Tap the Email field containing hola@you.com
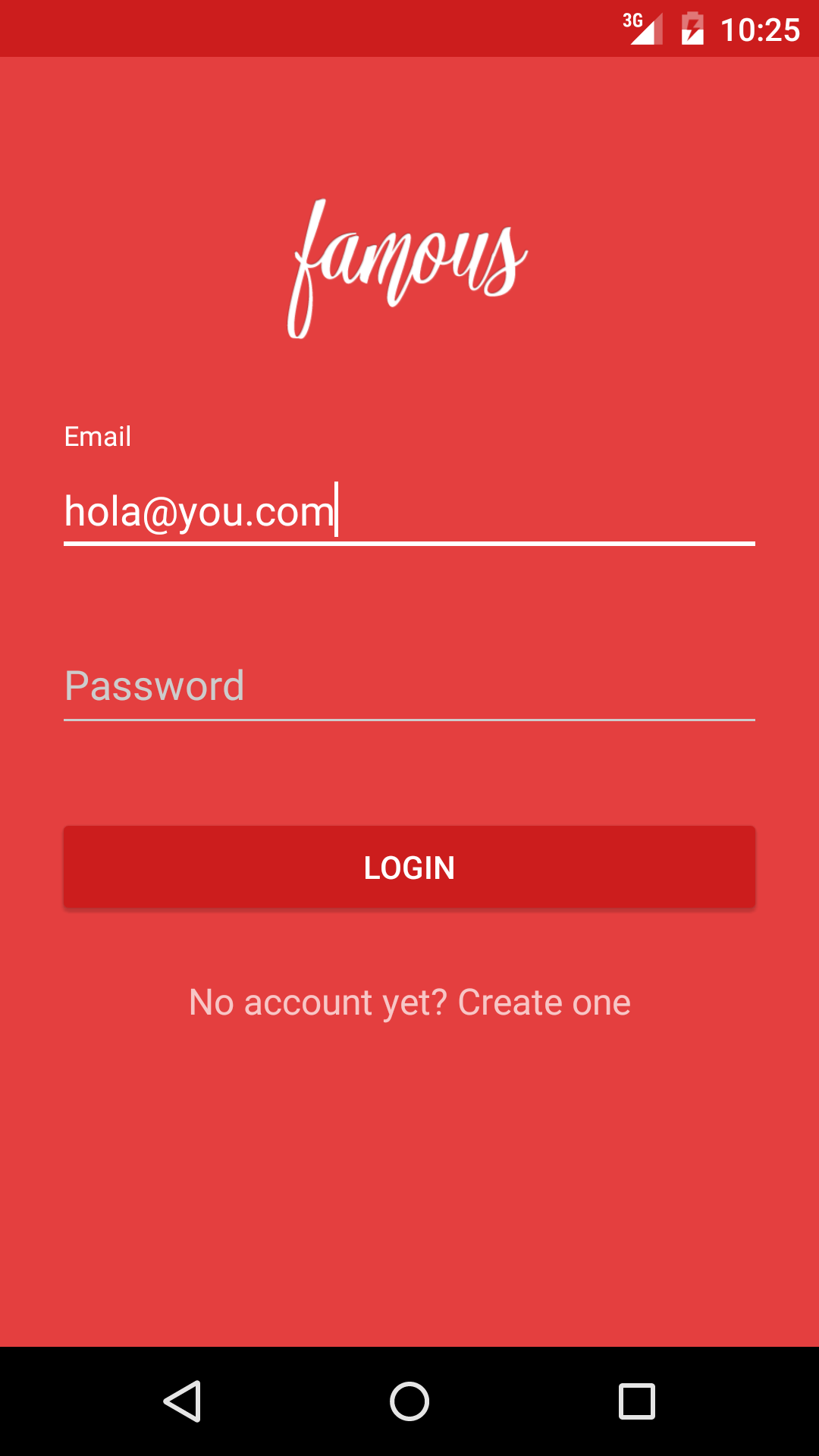The image size is (819, 1456). 409,511
